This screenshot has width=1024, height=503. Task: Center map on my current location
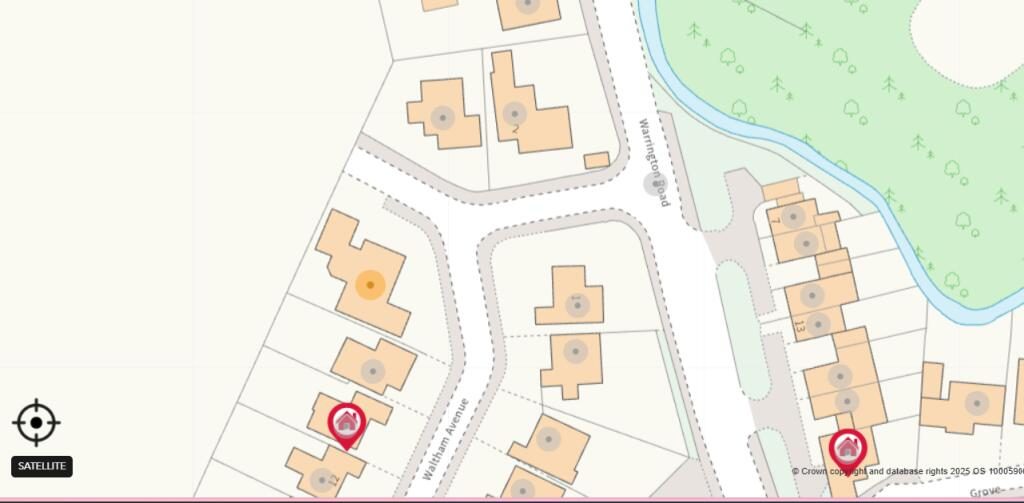(x=36, y=423)
